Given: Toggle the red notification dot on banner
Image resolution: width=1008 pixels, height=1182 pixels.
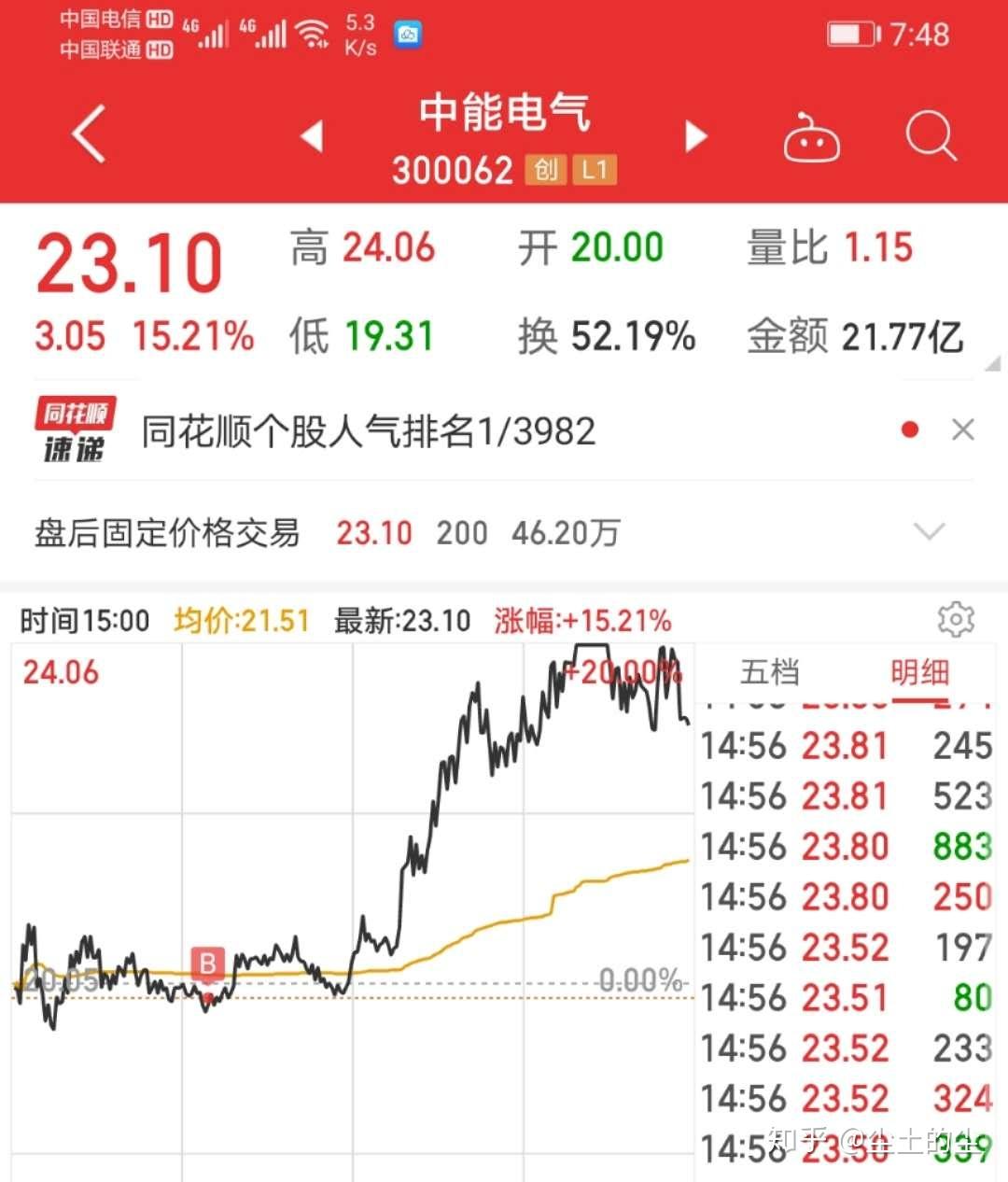Looking at the screenshot, I should [909, 429].
